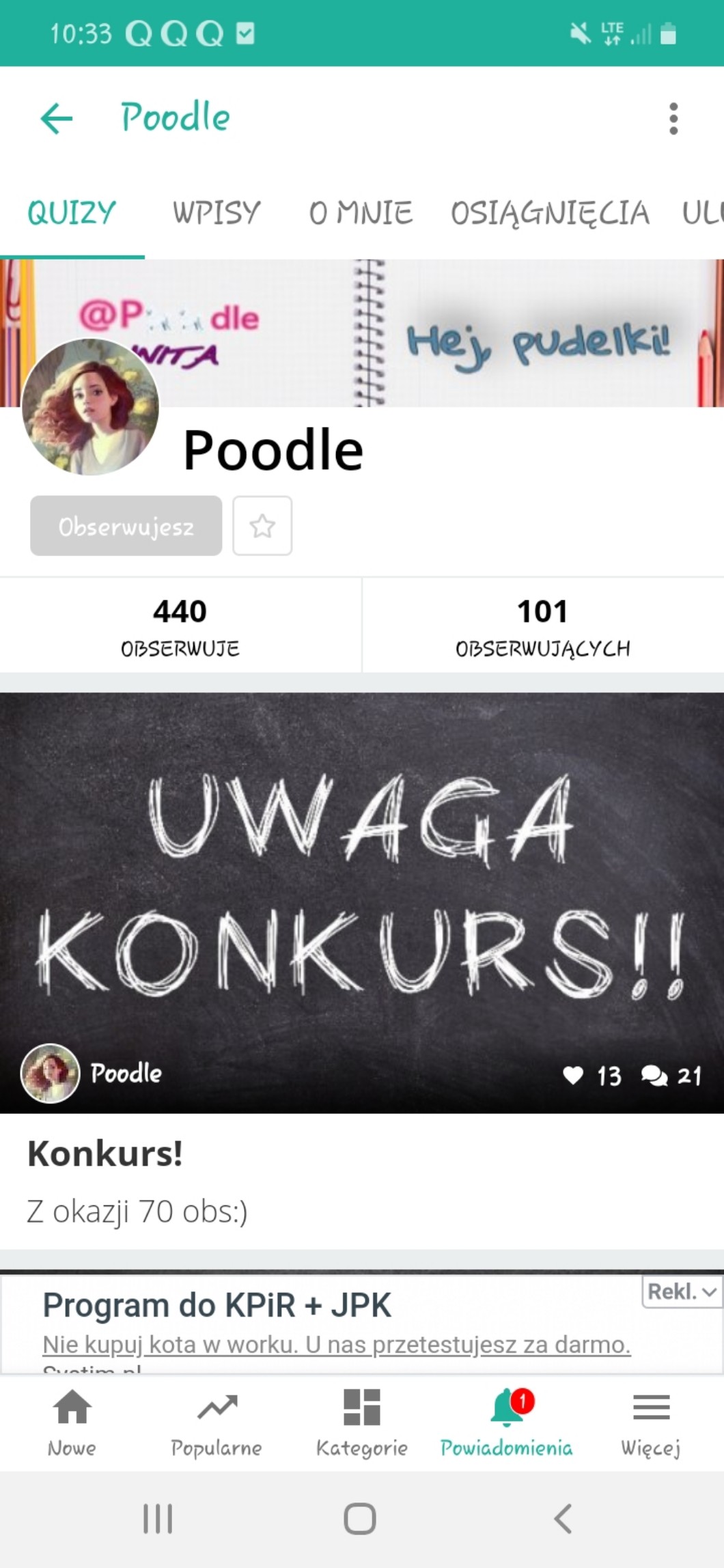The image size is (724, 1568).
Task: View the 101 Obserwujących list
Action: point(543,626)
